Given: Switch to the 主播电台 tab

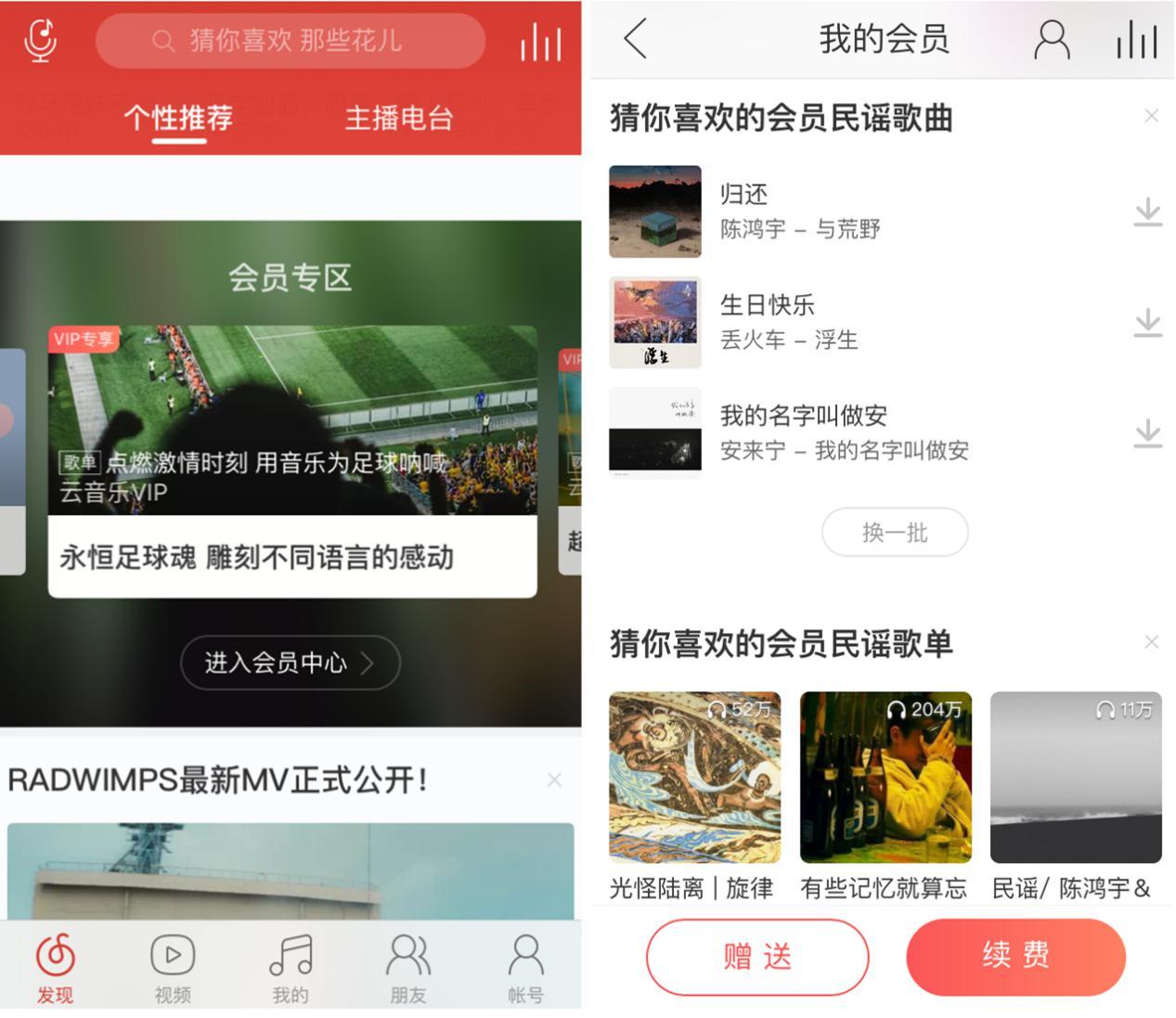Looking at the screenshot, I should pos(398,119).
